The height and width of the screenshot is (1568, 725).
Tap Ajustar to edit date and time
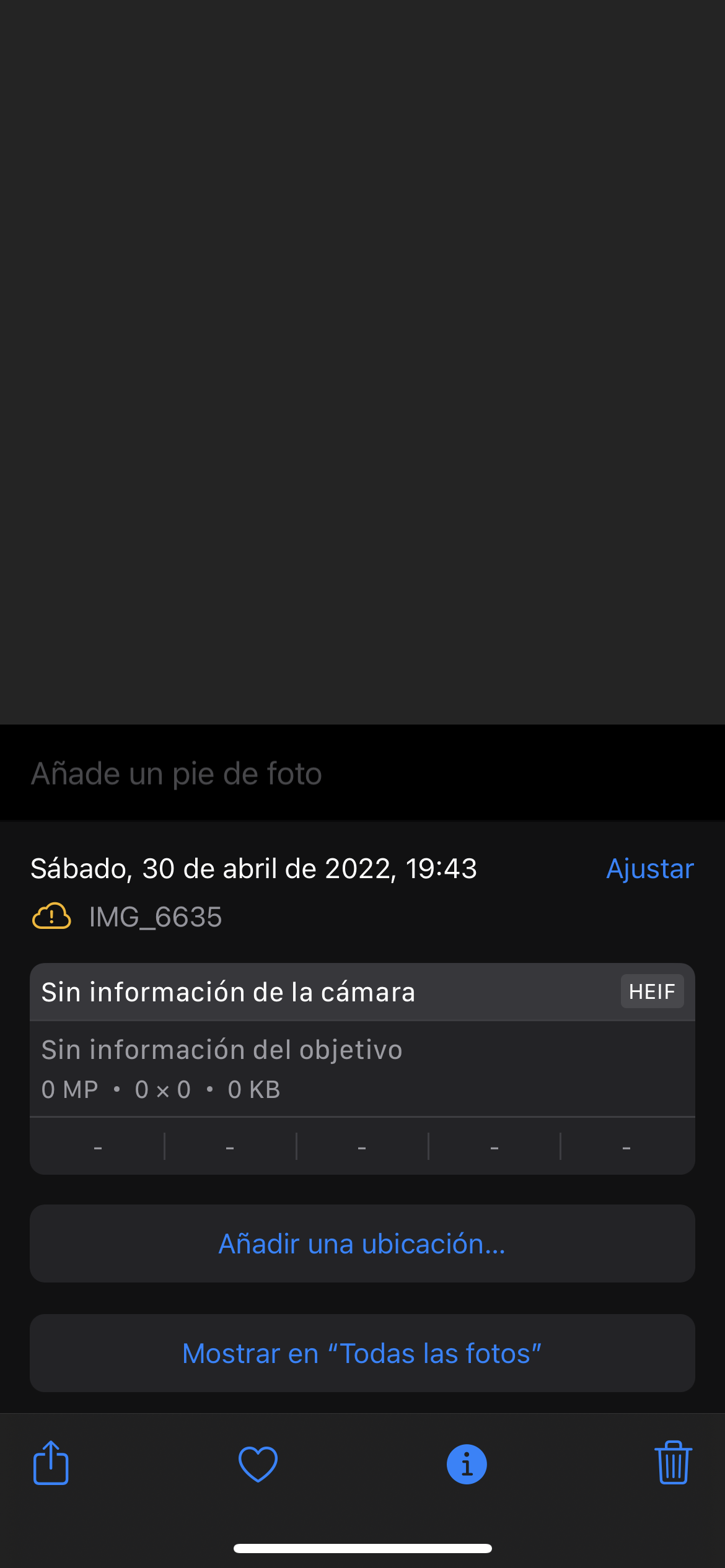point(649,868)
